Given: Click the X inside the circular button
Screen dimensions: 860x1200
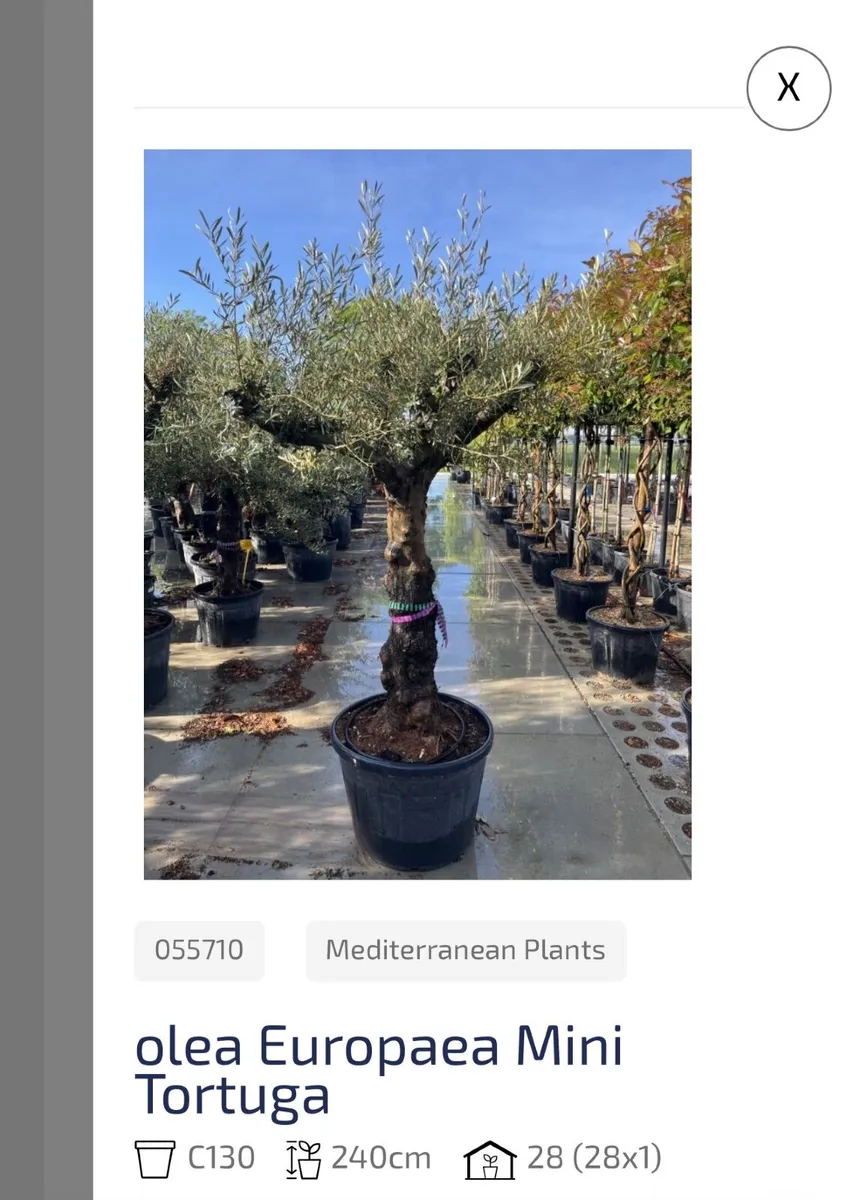Looking at the screenshot, I should pyautogui.click(x=788, y=88).
